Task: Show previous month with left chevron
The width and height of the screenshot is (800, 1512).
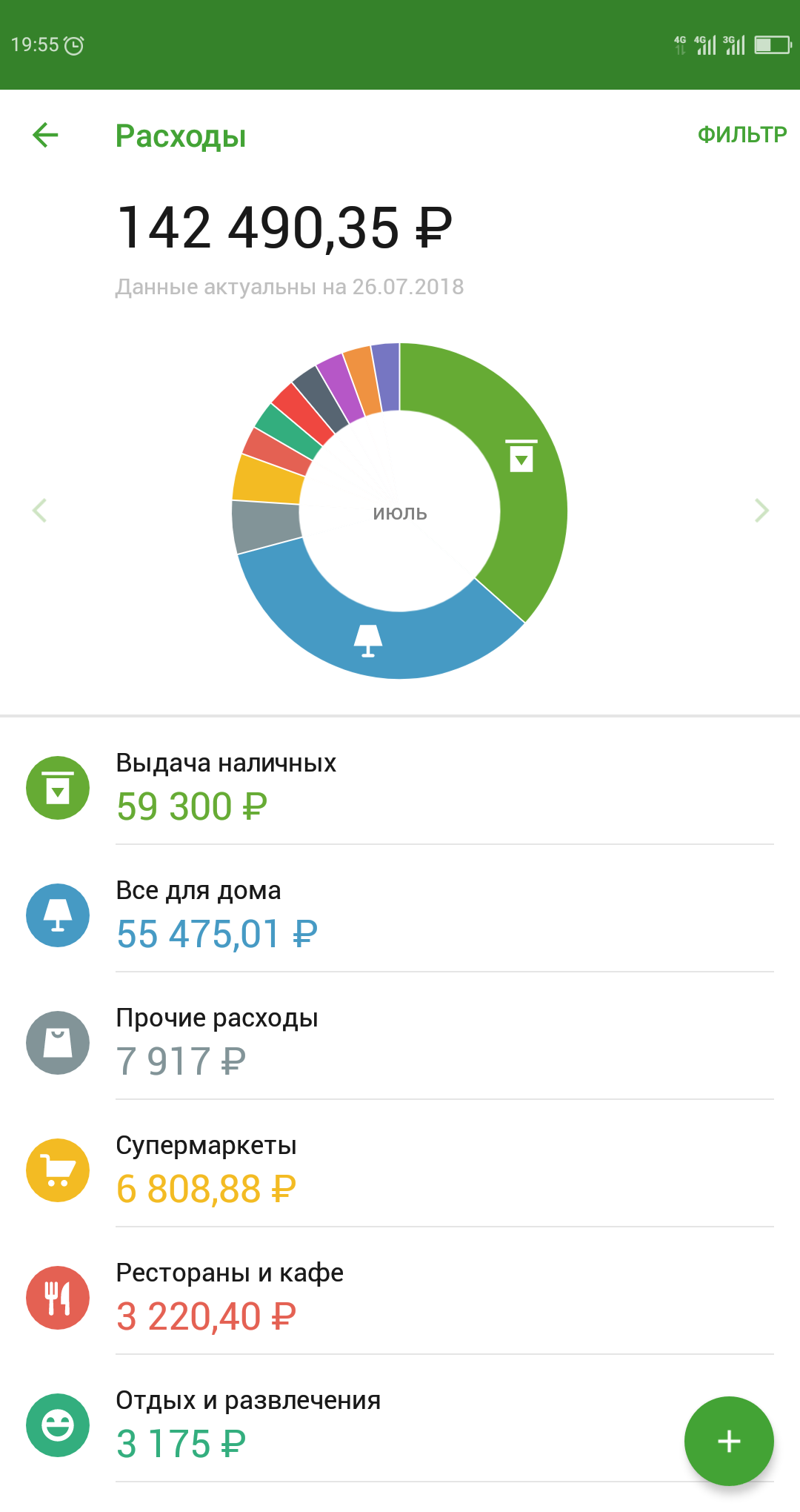Action: [x=40, y=510]
